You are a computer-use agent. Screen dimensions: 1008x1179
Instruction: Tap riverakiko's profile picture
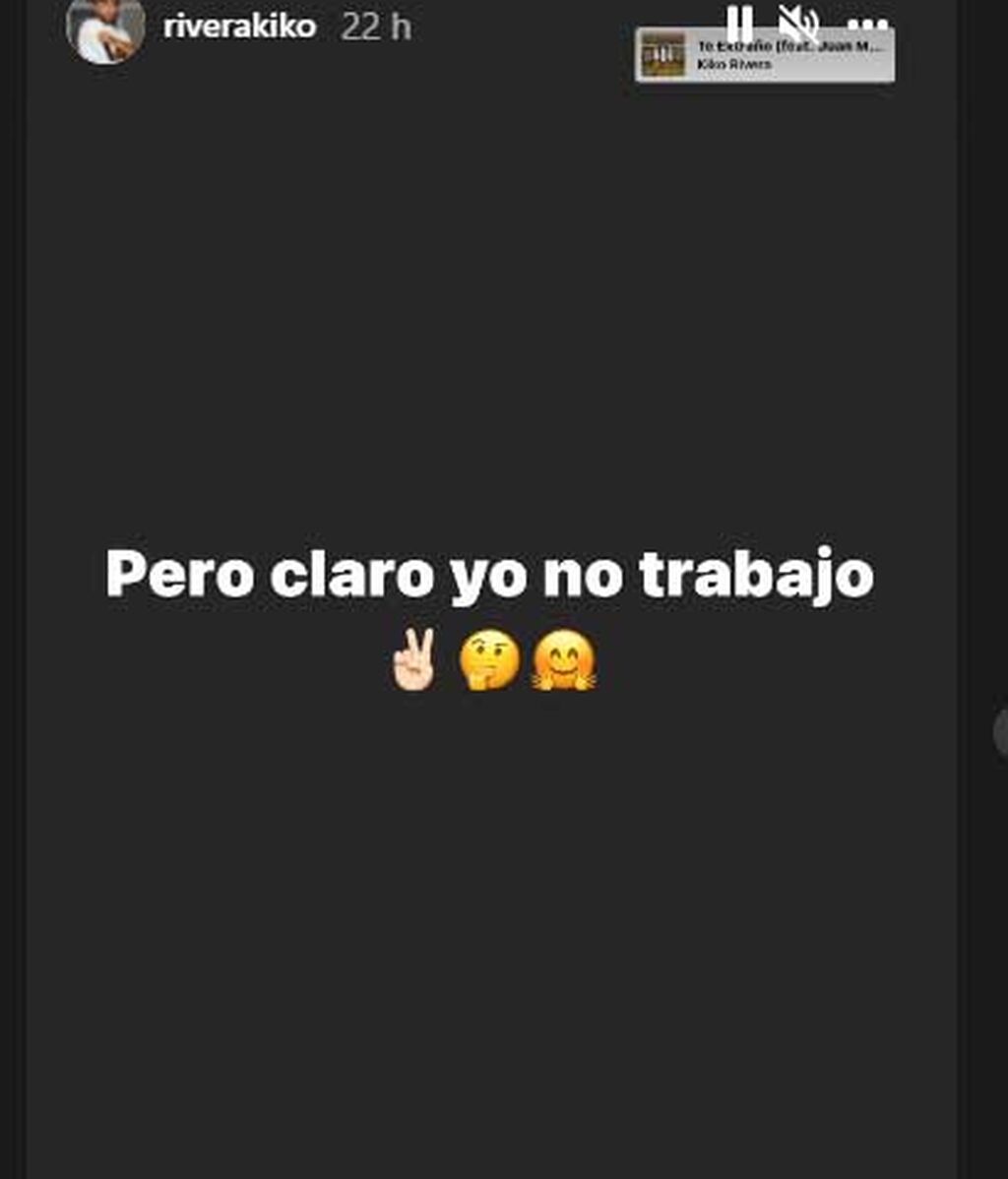coord(105,30)
